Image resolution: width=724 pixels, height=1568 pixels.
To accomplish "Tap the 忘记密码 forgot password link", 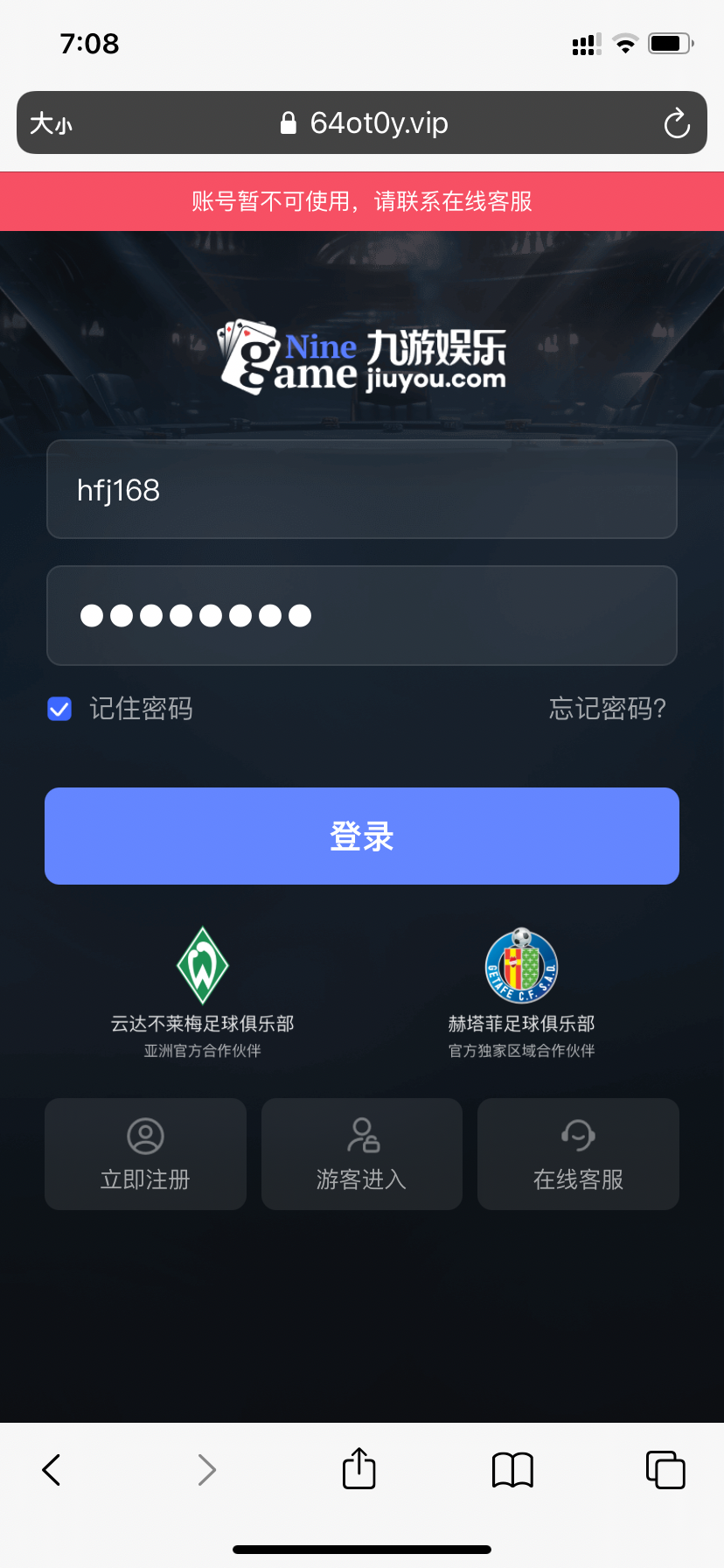I will [x=607, y=709].
